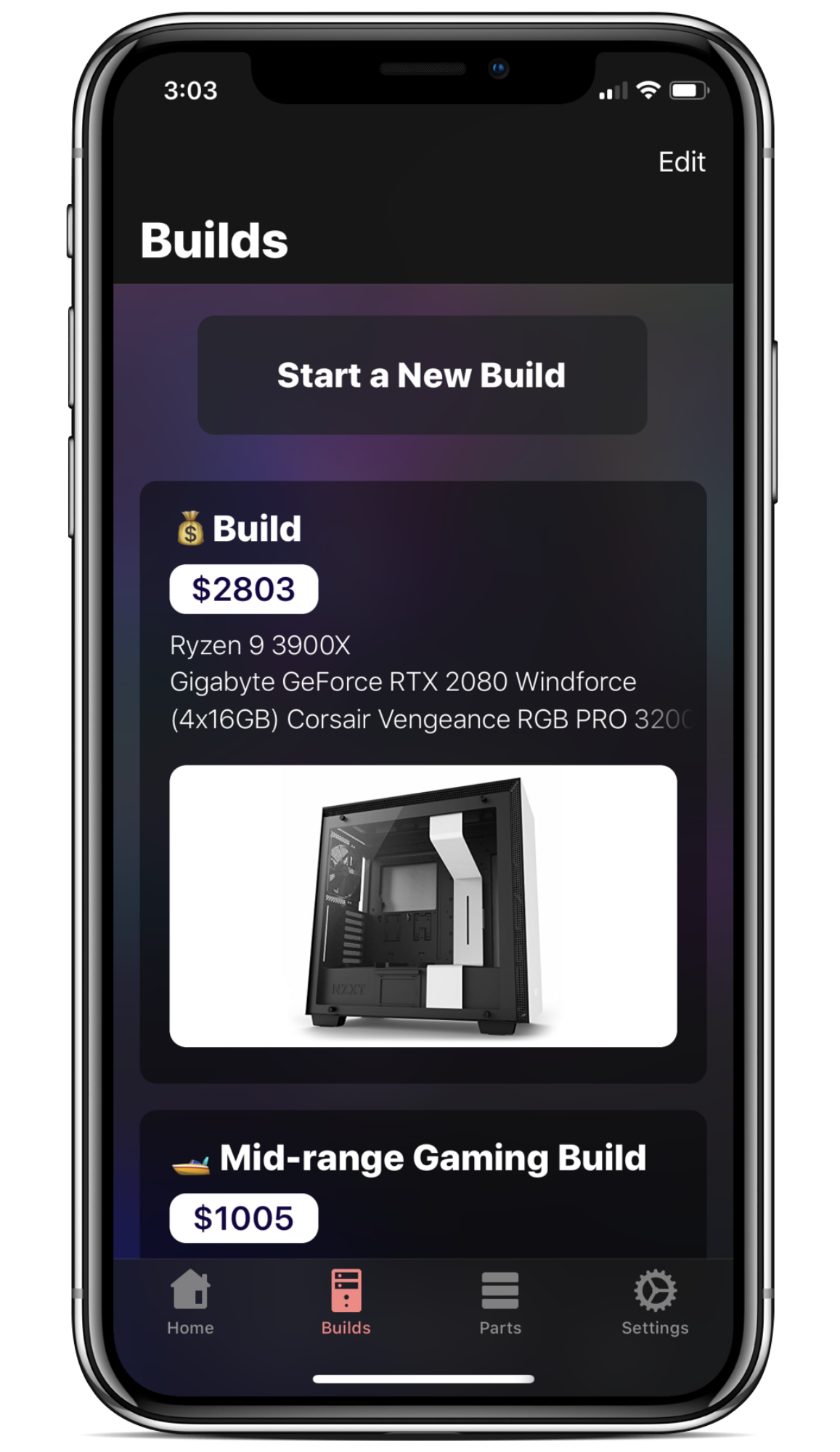Image resolution: width=840 pixels, height=1452 pixels.
Task: Switch to the Home tab
Action: [190, 1302]
